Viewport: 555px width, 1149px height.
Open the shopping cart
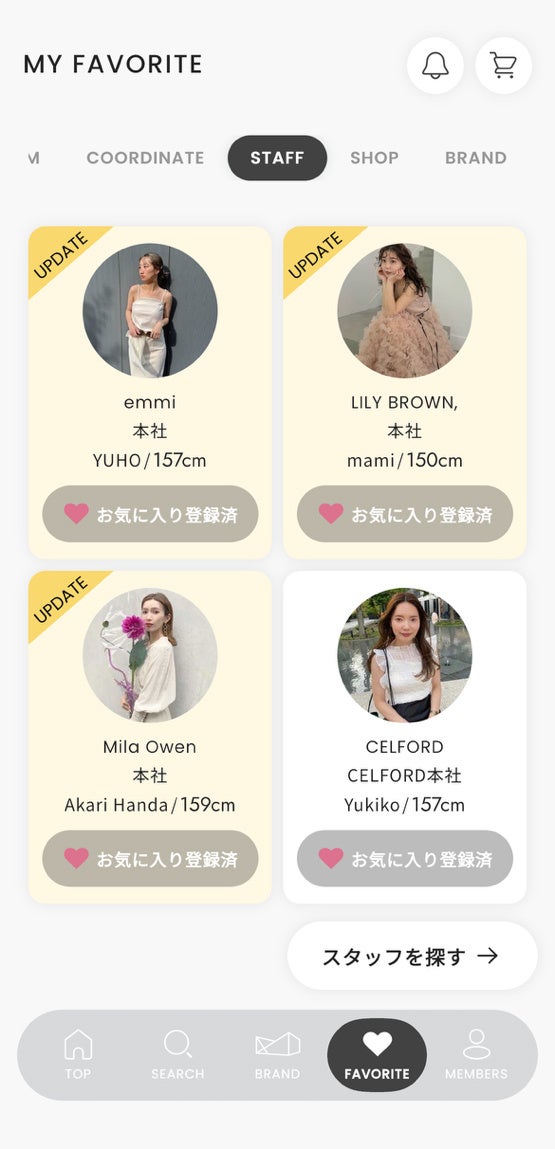coord(503,66)
